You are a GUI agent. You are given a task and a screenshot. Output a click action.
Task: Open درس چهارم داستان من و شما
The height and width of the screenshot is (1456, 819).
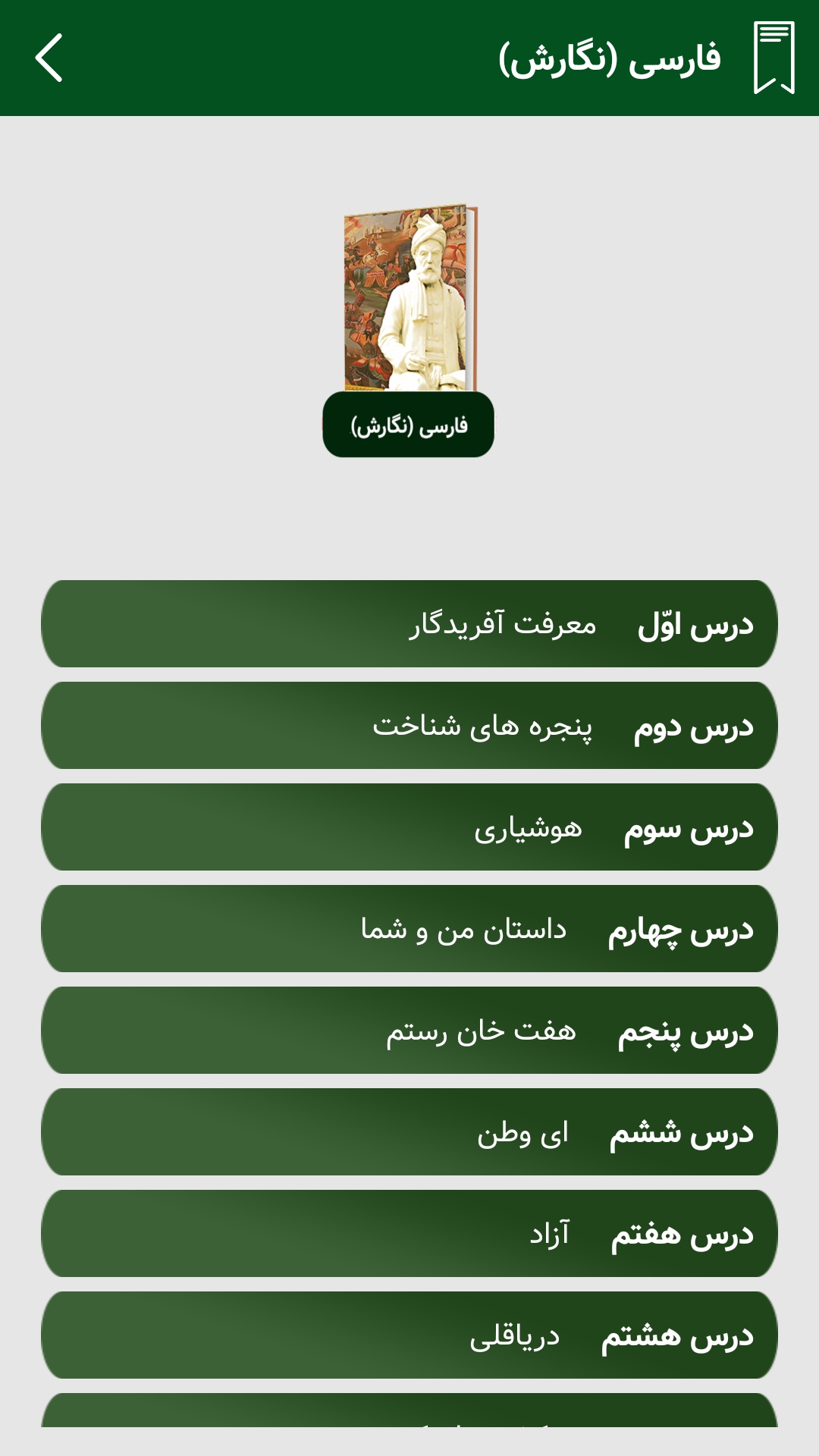tap(409, 927)
